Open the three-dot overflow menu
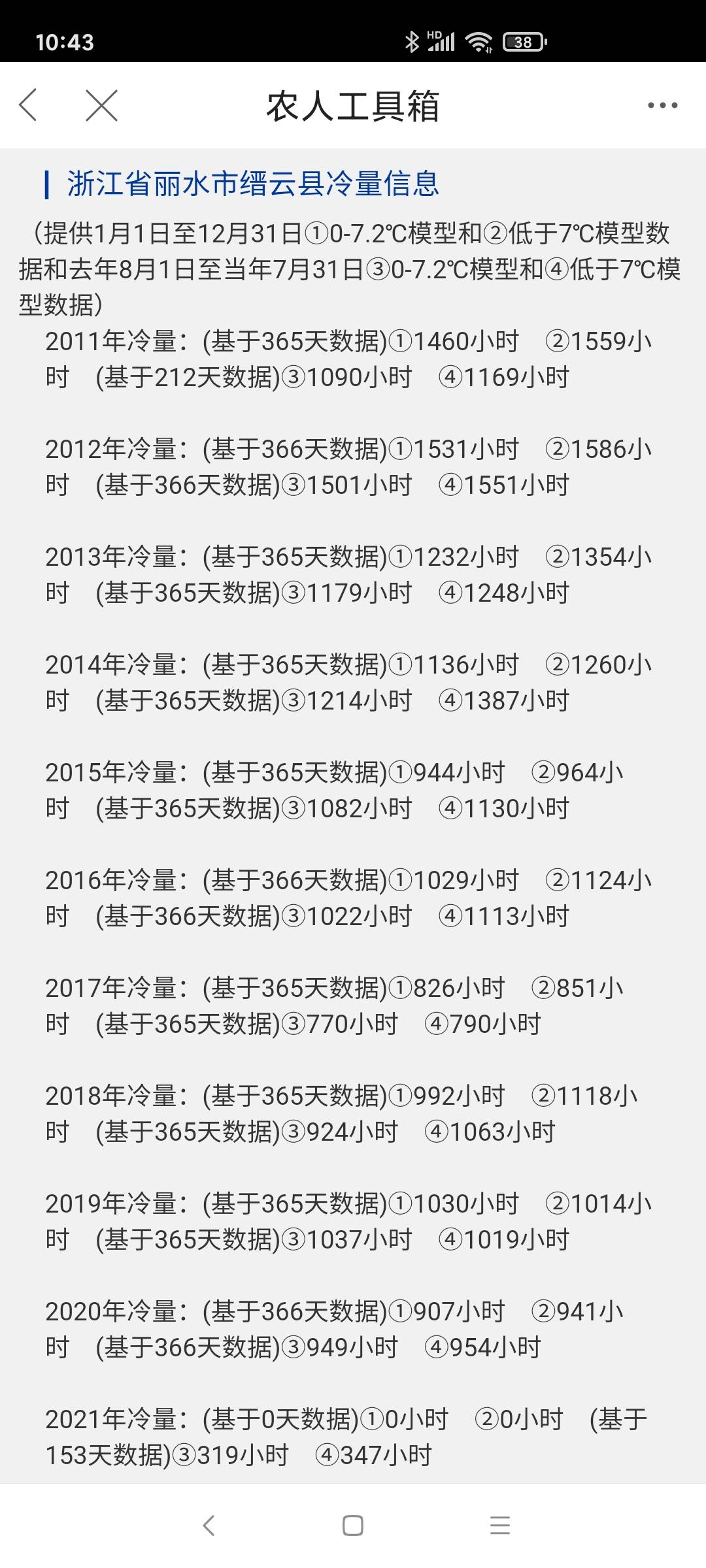The image size is (706, 1568). pos(662,105)
